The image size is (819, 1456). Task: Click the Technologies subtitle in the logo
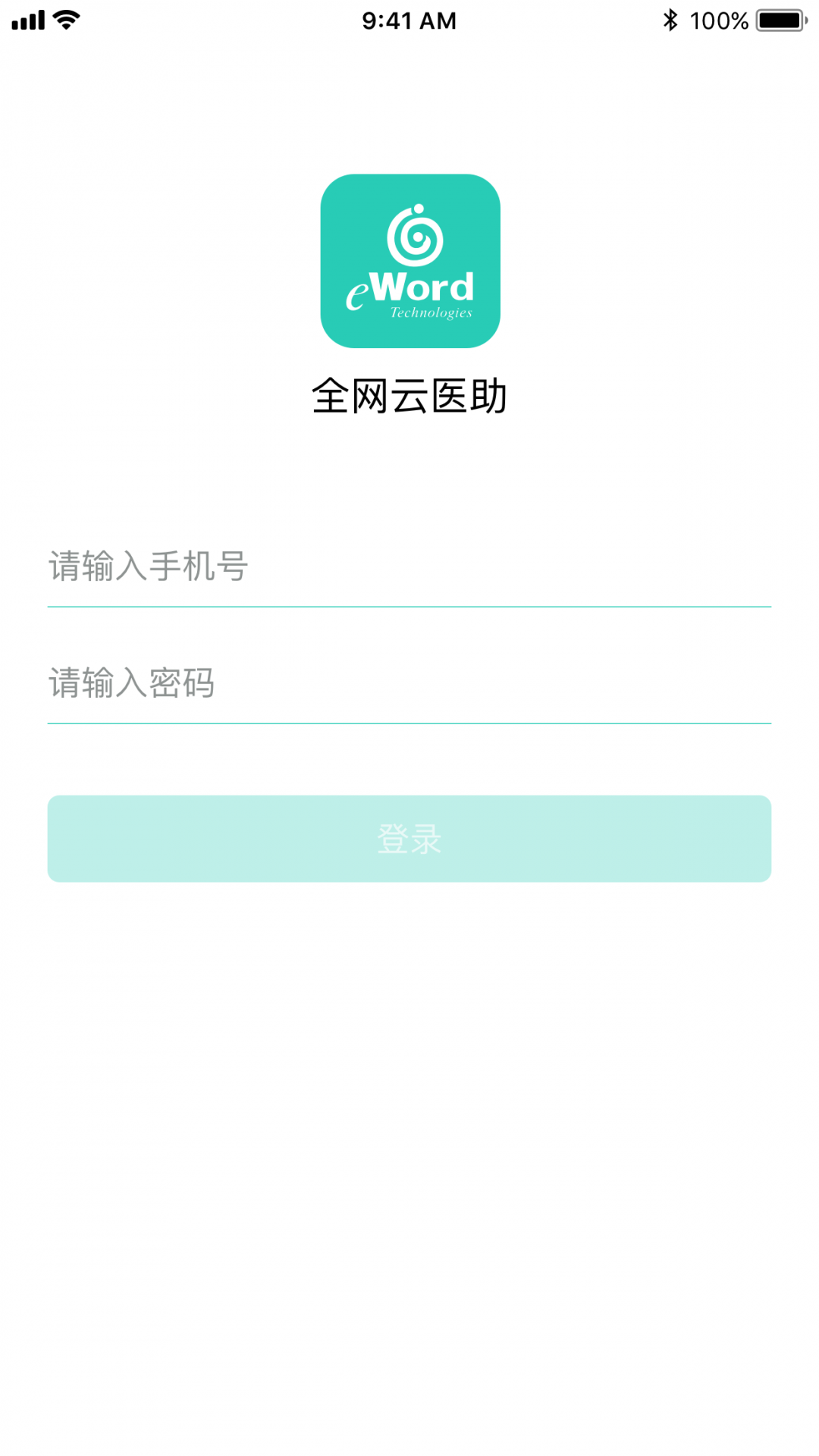430,311
